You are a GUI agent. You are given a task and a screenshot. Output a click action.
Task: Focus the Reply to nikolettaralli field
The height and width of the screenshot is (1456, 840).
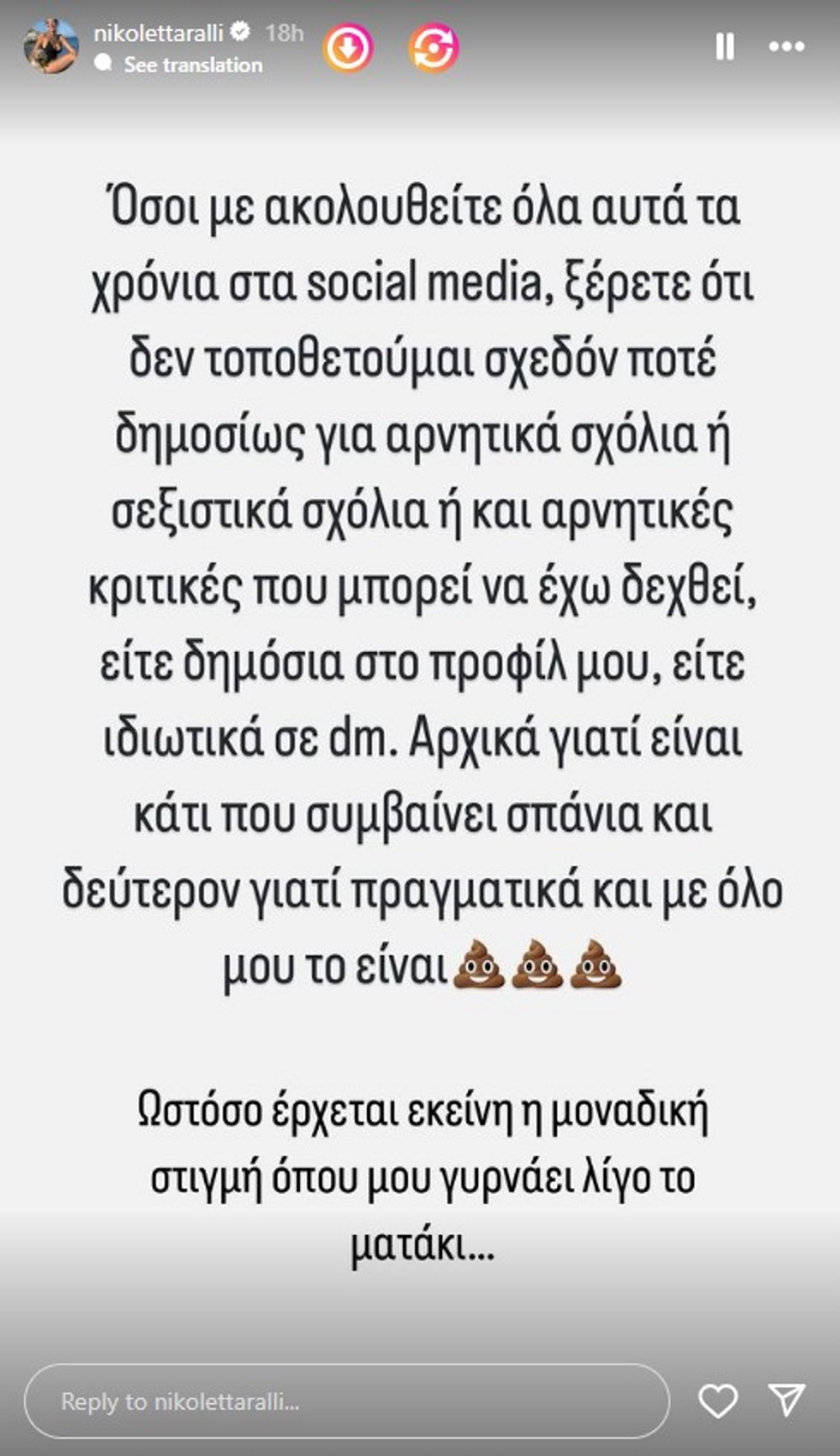pyautogui.click(x=347, y=1401)
